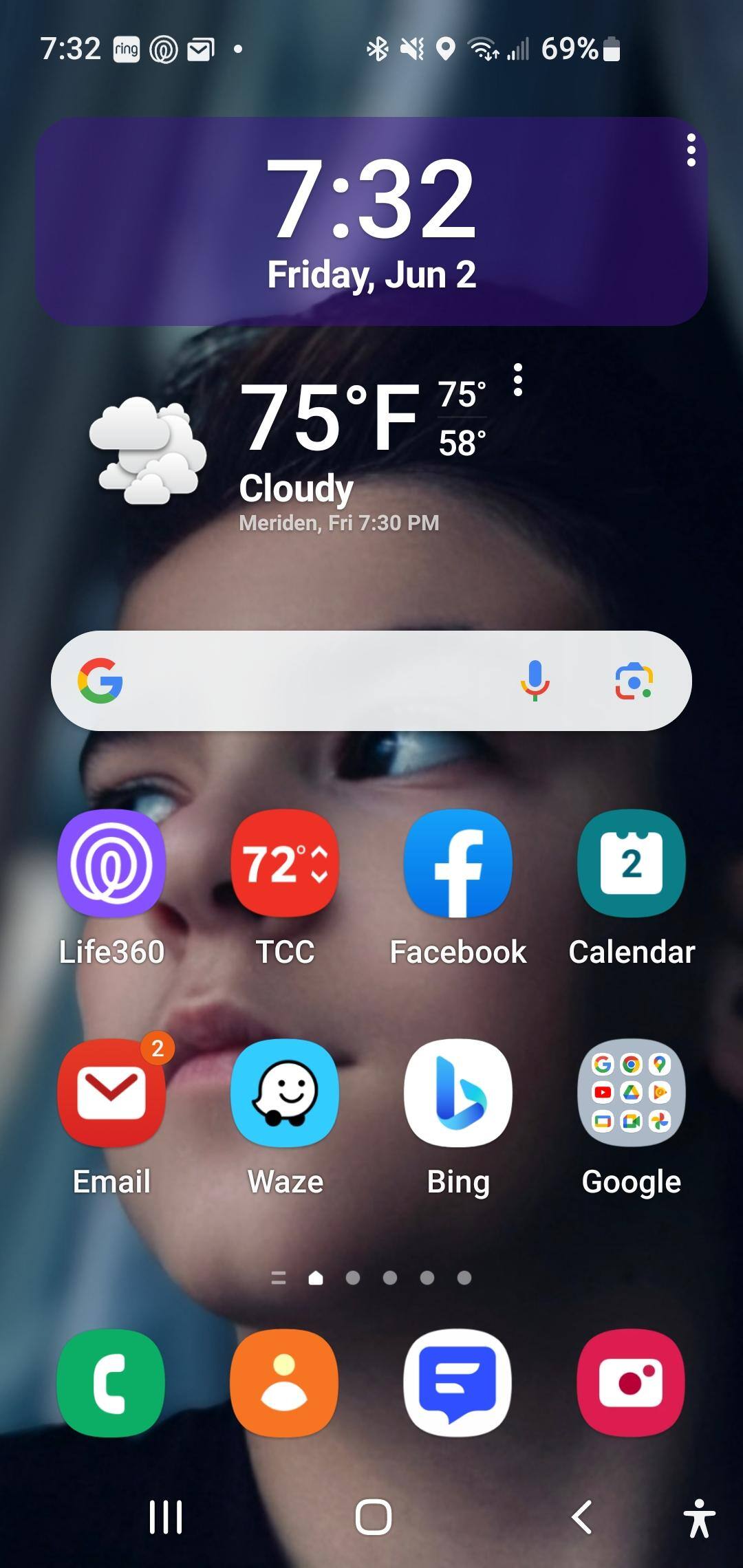This screenshot has width=743, height=1568.
Task: Launch the Camera from the dock
Action: click(632, 1383)
